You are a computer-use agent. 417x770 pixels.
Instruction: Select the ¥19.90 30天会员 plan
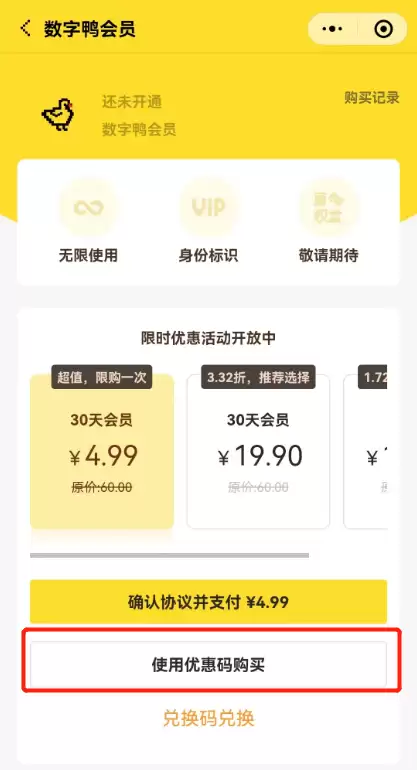pyautogui.click(x=258, y=451)
